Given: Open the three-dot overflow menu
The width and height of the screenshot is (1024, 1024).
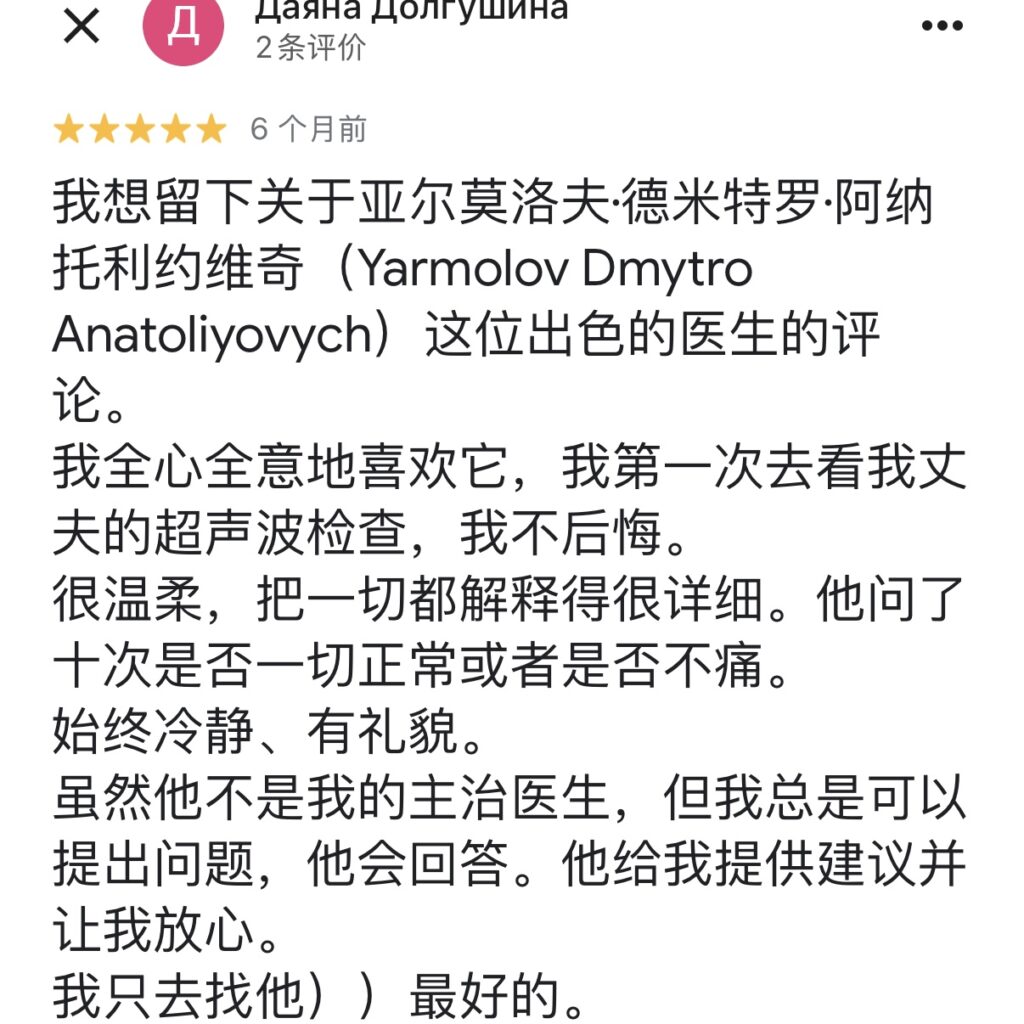Looking at the screenshot, I should (x=941, y=27).
